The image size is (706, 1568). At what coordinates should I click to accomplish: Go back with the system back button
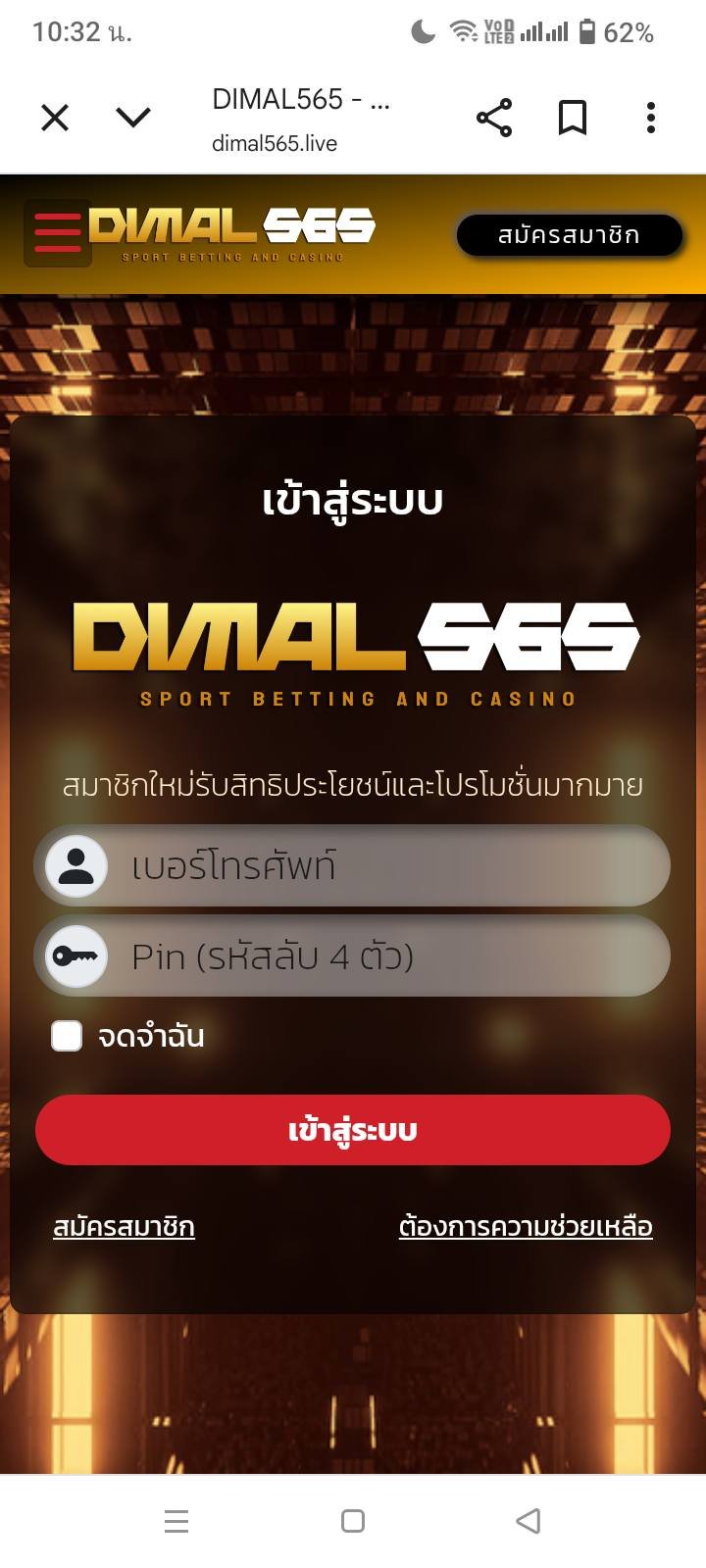coord(529,1521)
